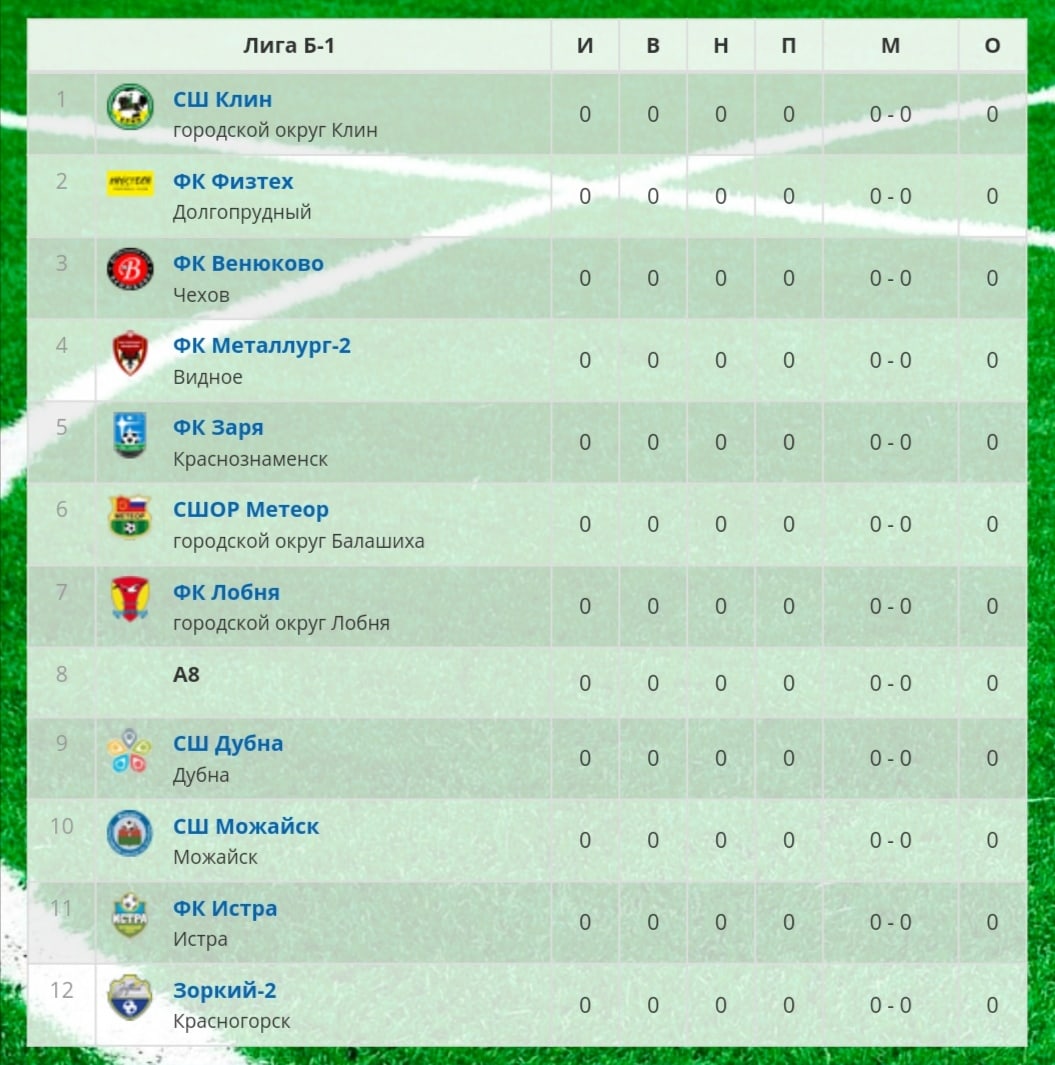
Task: Select the СШ Можайск team
Action: (246, 827)
